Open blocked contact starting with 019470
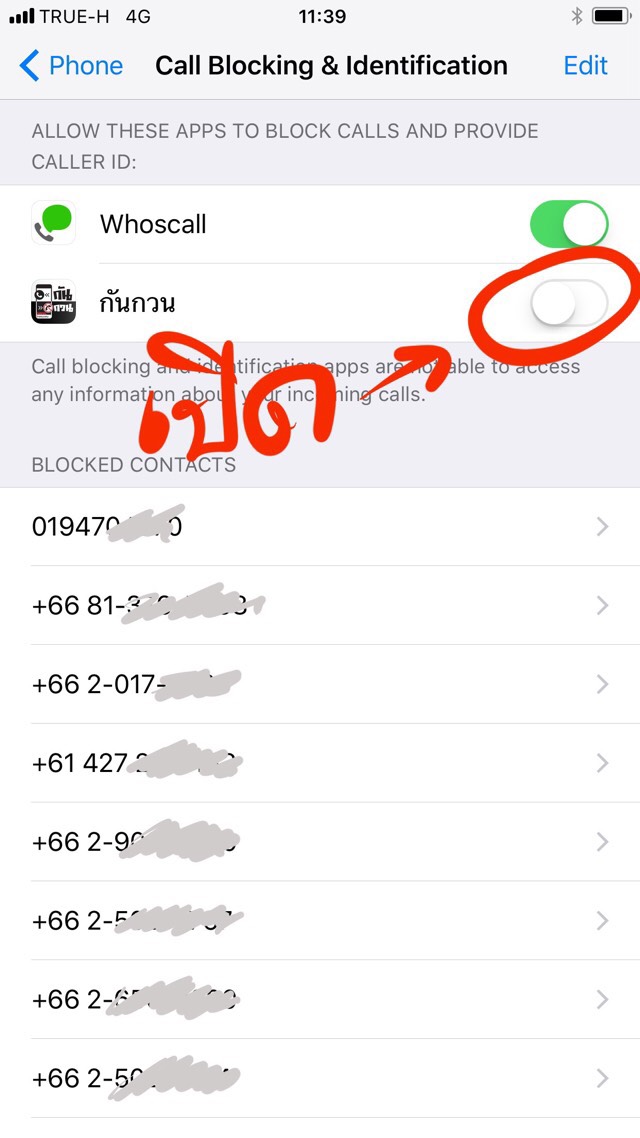The height and width of the screenshot is (1138, 640). pyautogui.click(x=320, y=526)
